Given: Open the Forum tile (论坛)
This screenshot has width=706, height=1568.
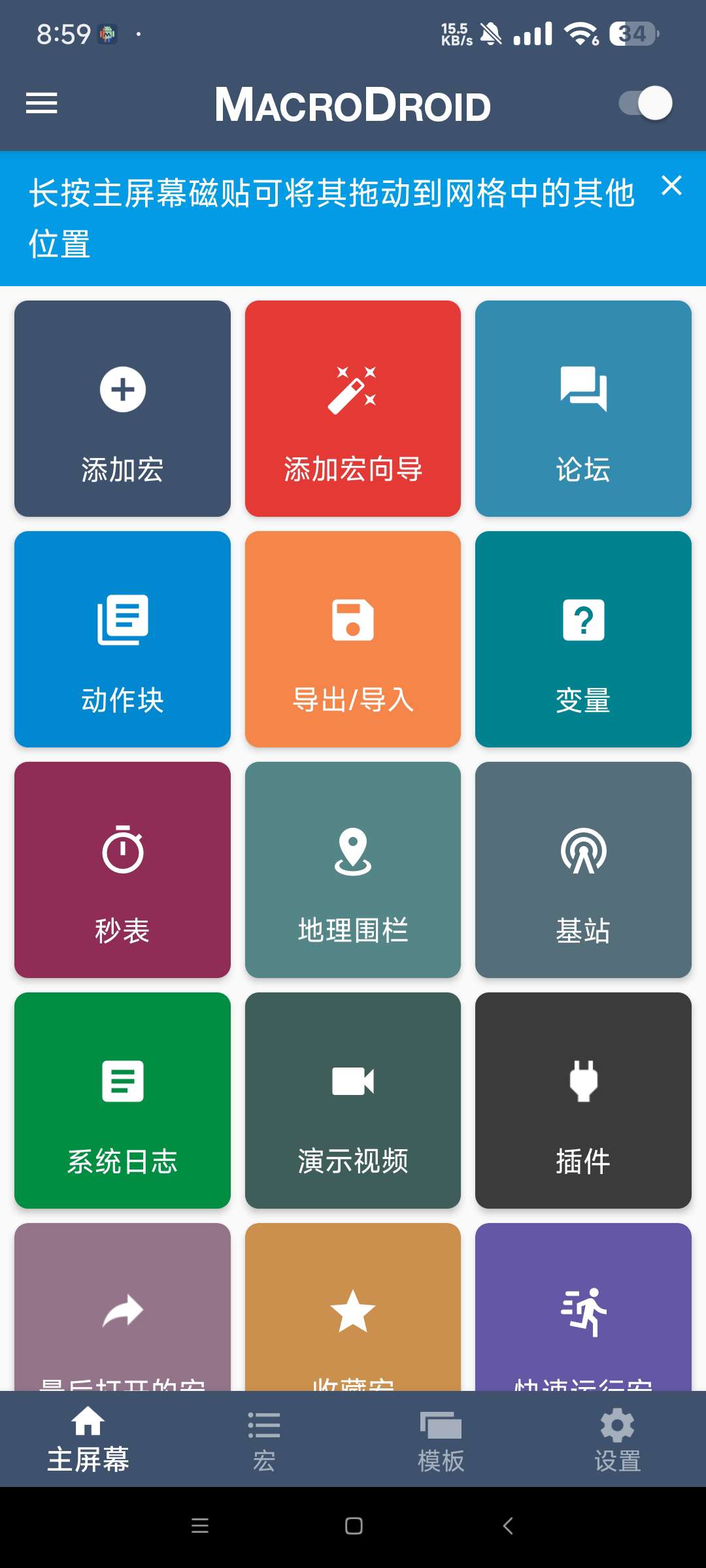Looking at the screenshot, I should pos(584,408).
